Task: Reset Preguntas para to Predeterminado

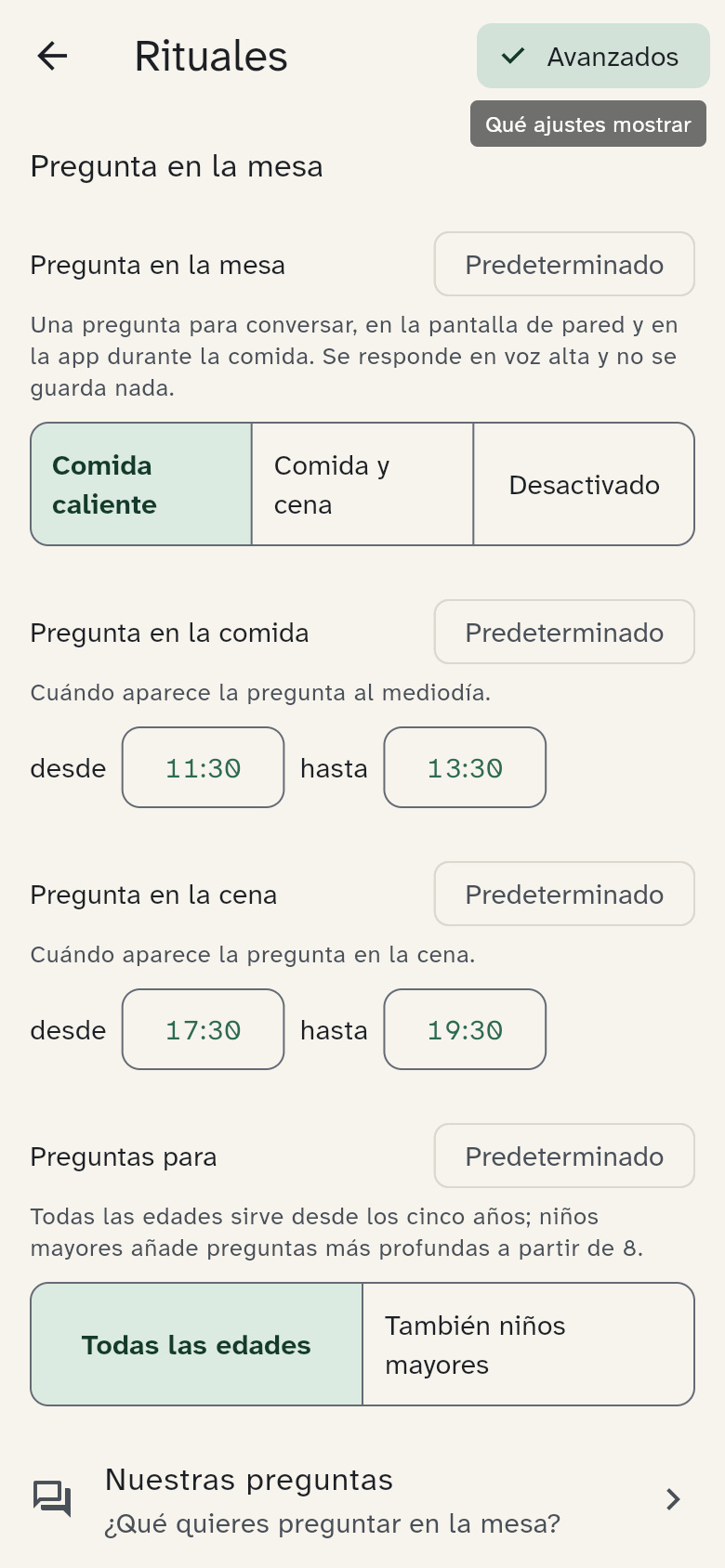Action: pyautogui.click(x=564, y=1156)
